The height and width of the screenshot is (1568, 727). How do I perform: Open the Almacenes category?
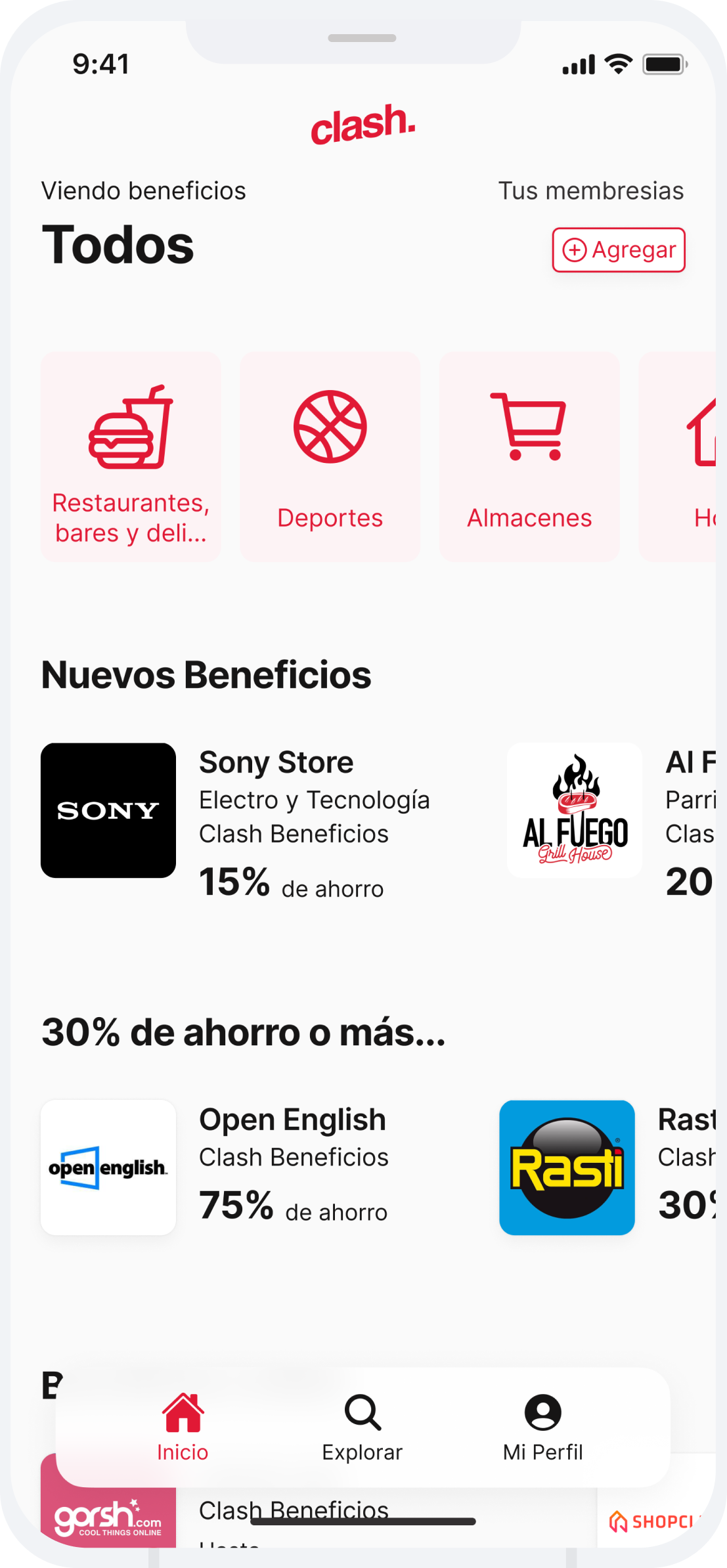pos(529,457)
